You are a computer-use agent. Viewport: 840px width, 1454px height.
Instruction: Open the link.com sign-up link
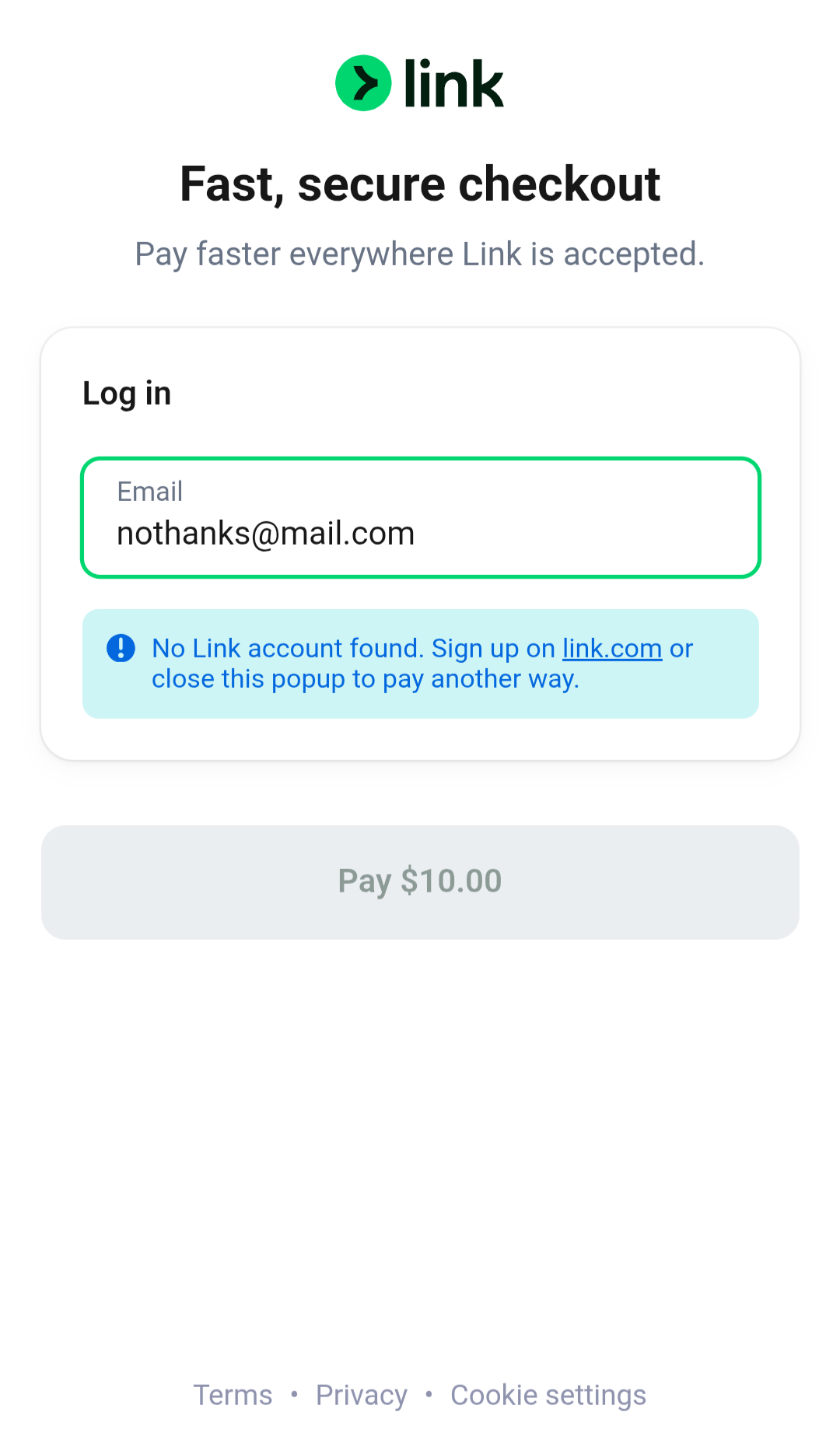611,649
